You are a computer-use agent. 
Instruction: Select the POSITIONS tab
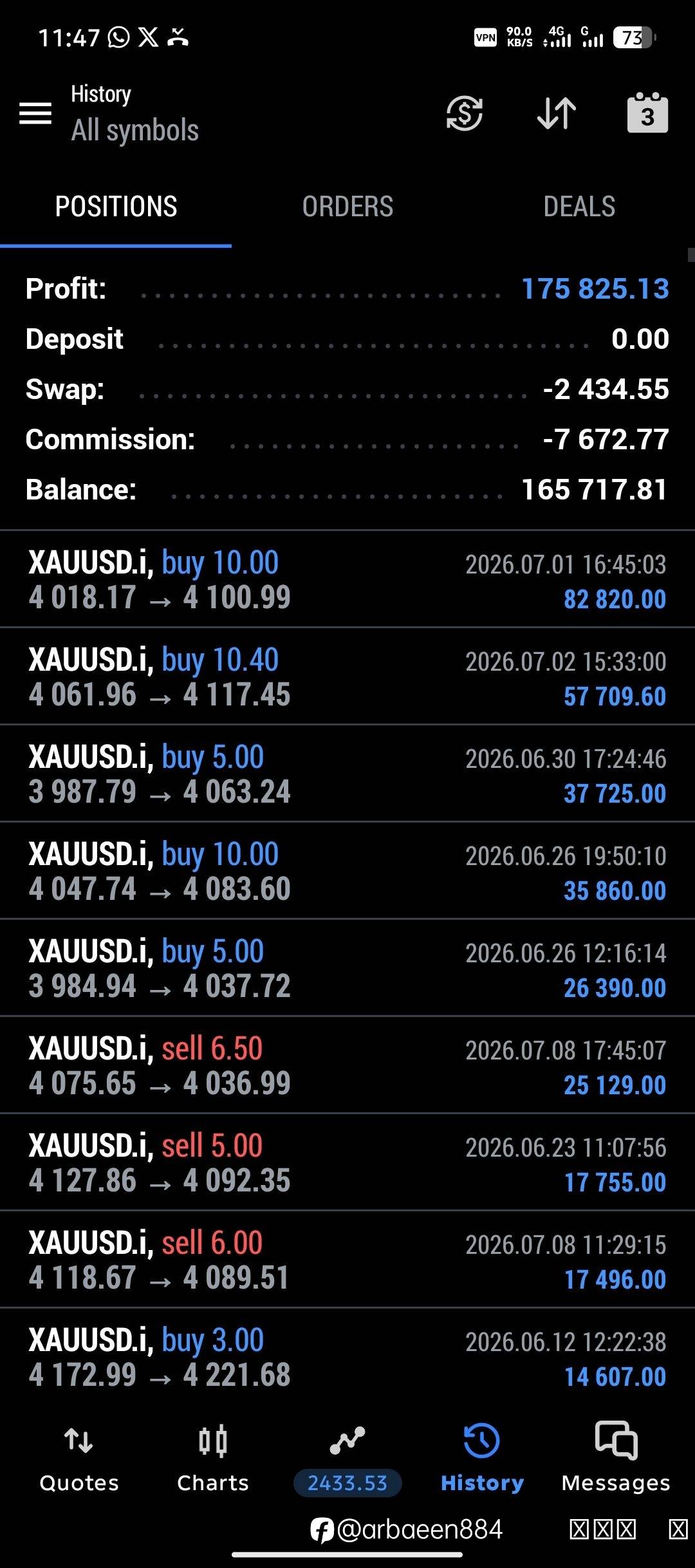point(116,207)
